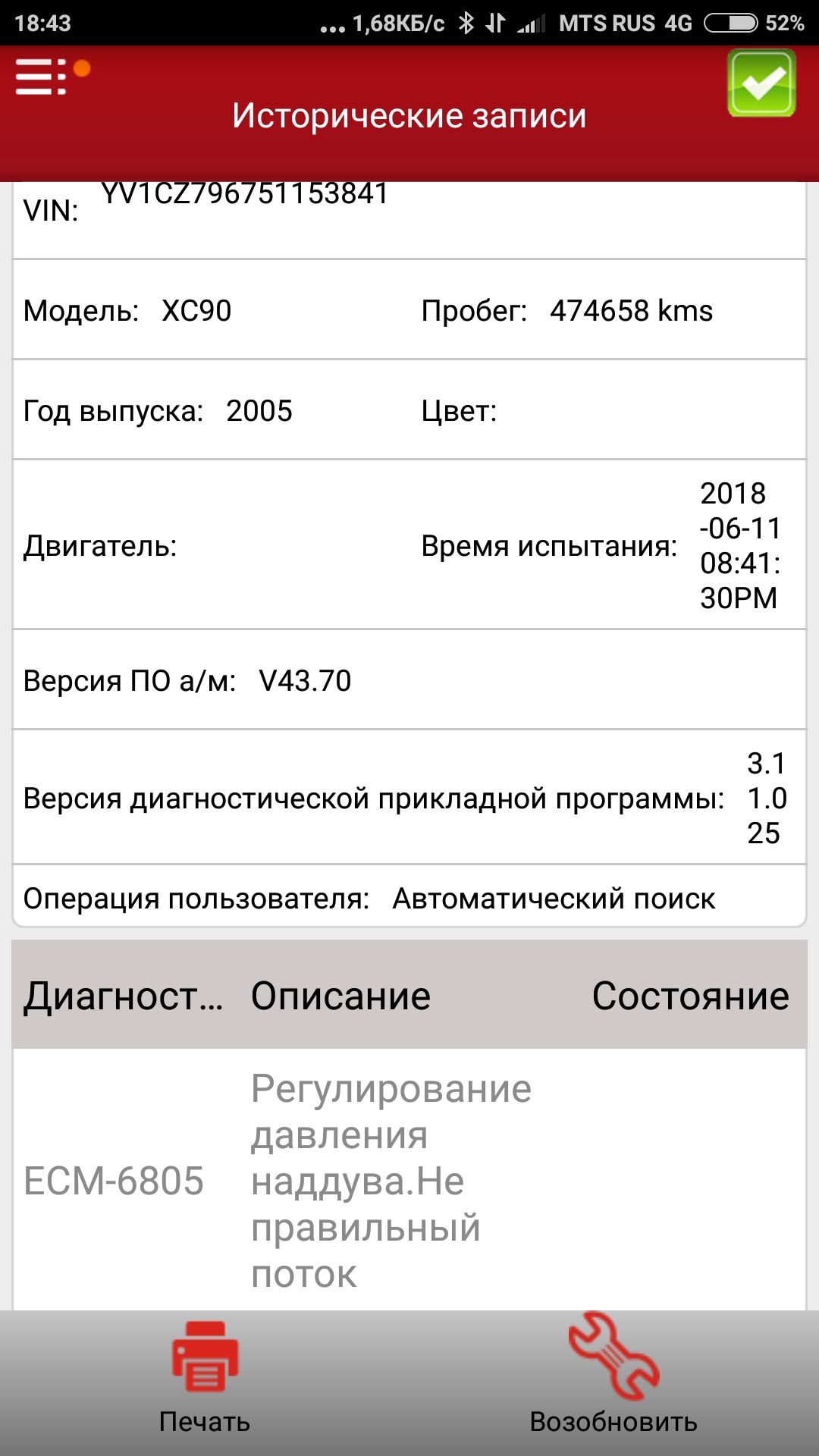Screen dimensions: 819x1456
Task: Open the ECM-6805 fault code row
Action: tap(409, 1180)
